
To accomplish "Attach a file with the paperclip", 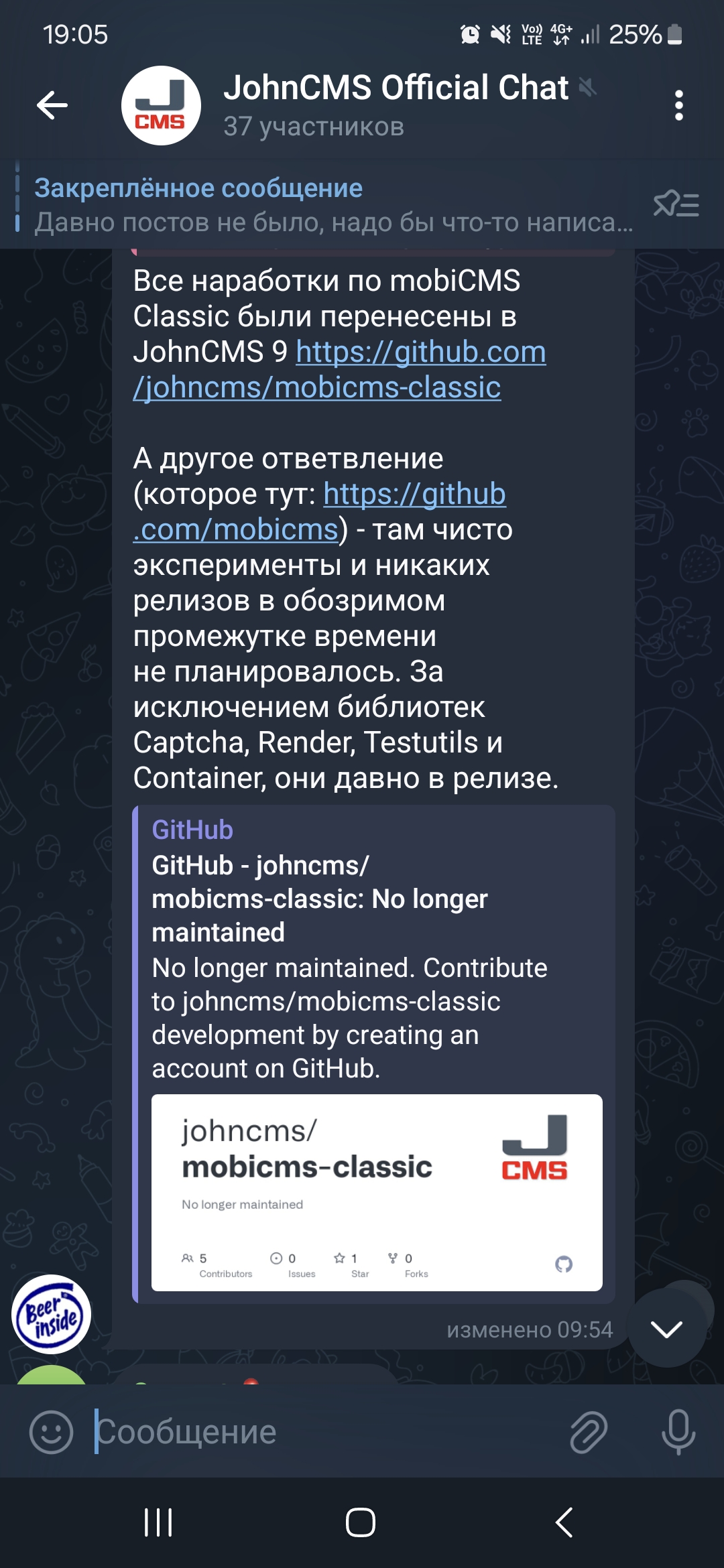I will [x=589, y=1431].
